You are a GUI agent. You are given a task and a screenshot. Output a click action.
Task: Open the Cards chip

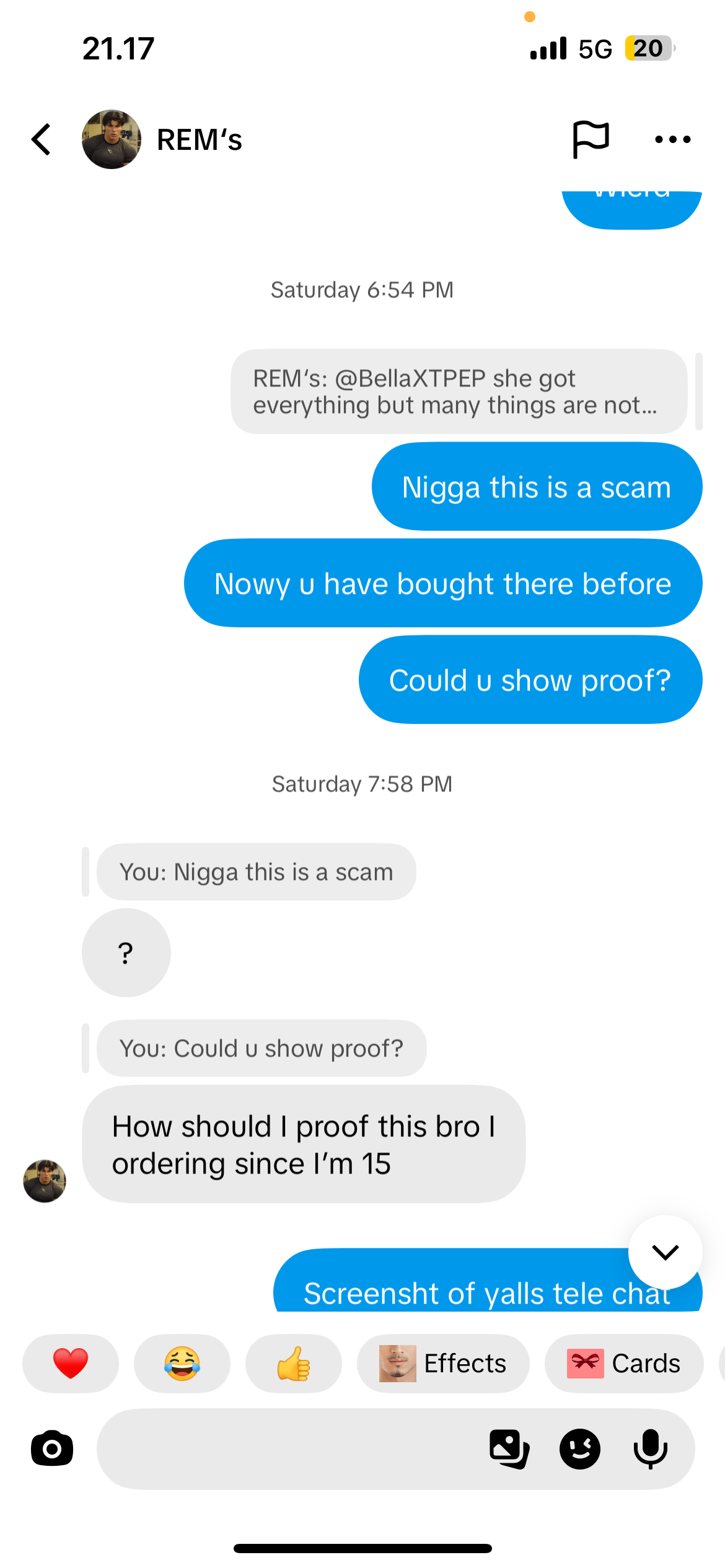click(x=623, y=1364)
